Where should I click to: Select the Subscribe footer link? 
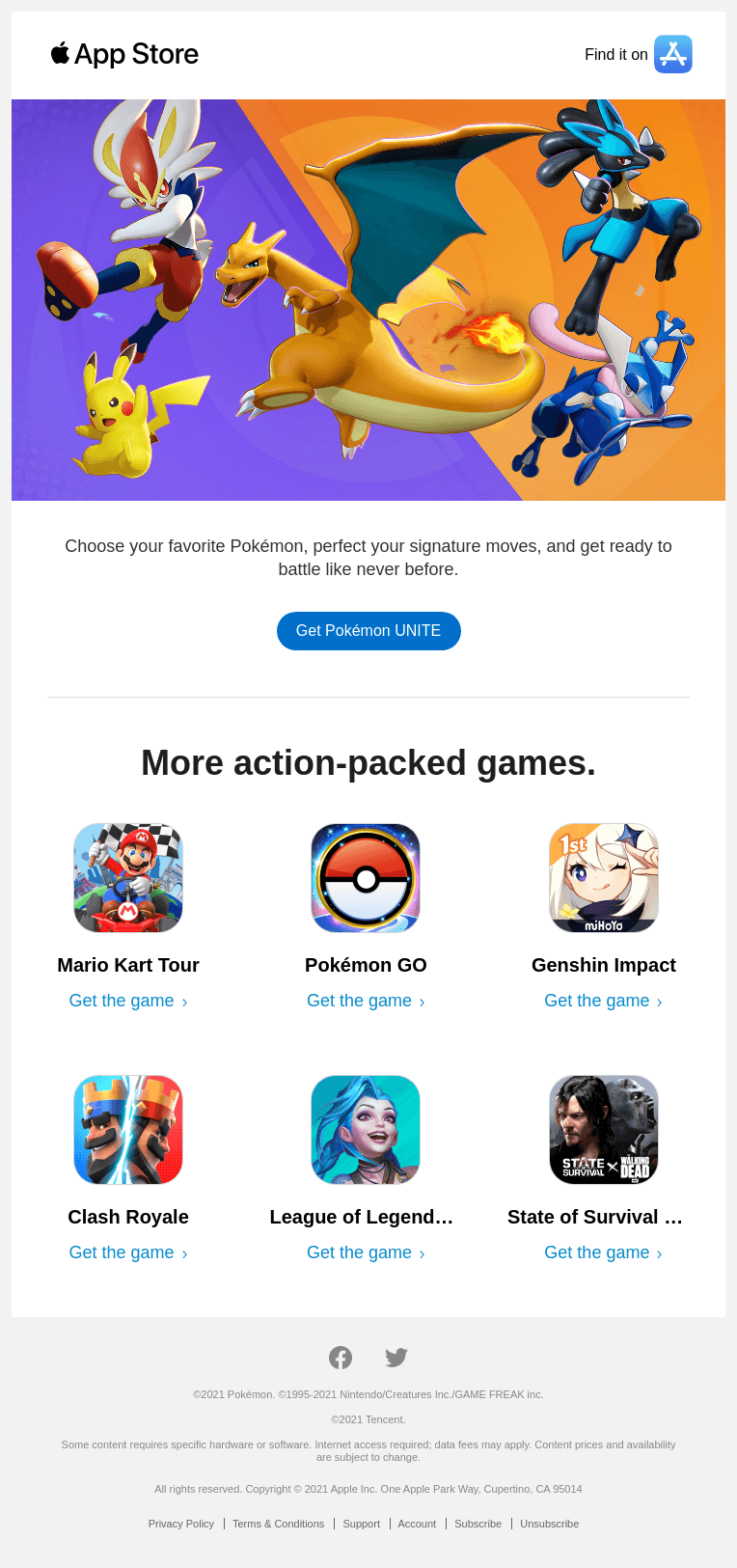click(x=478, y=1524)
